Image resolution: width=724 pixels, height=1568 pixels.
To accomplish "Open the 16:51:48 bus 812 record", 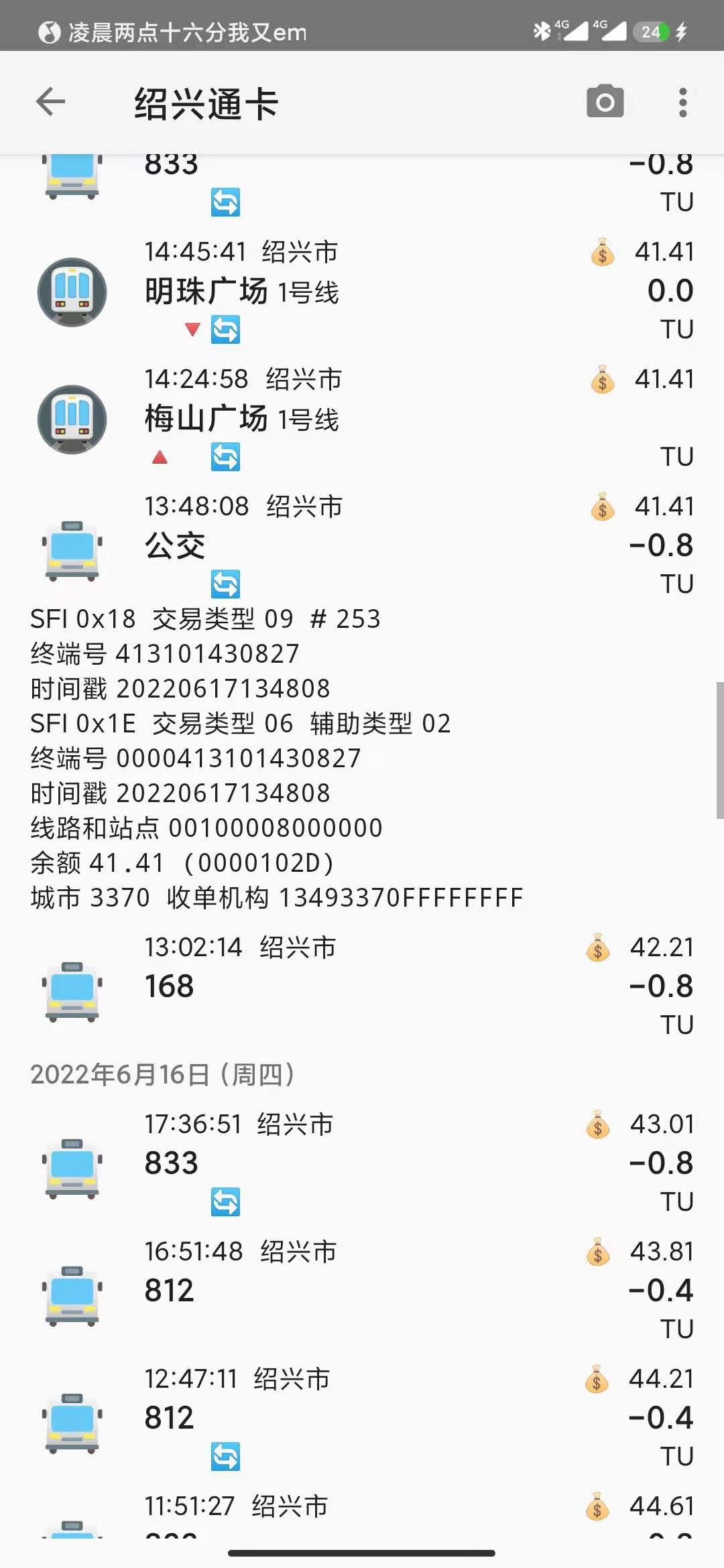I will (362, 1290).
